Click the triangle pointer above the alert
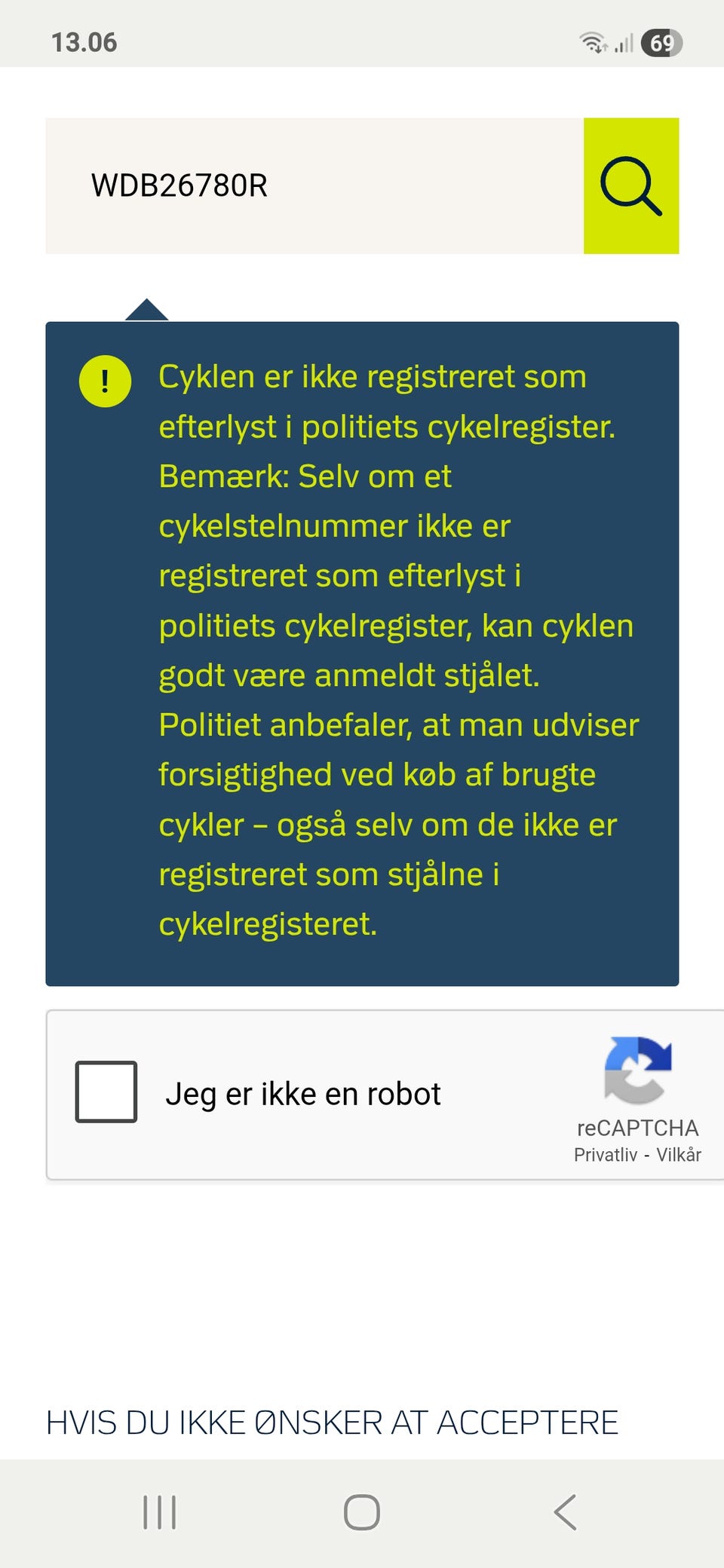This screenshot has height=1568, width=724. [147, 309]
